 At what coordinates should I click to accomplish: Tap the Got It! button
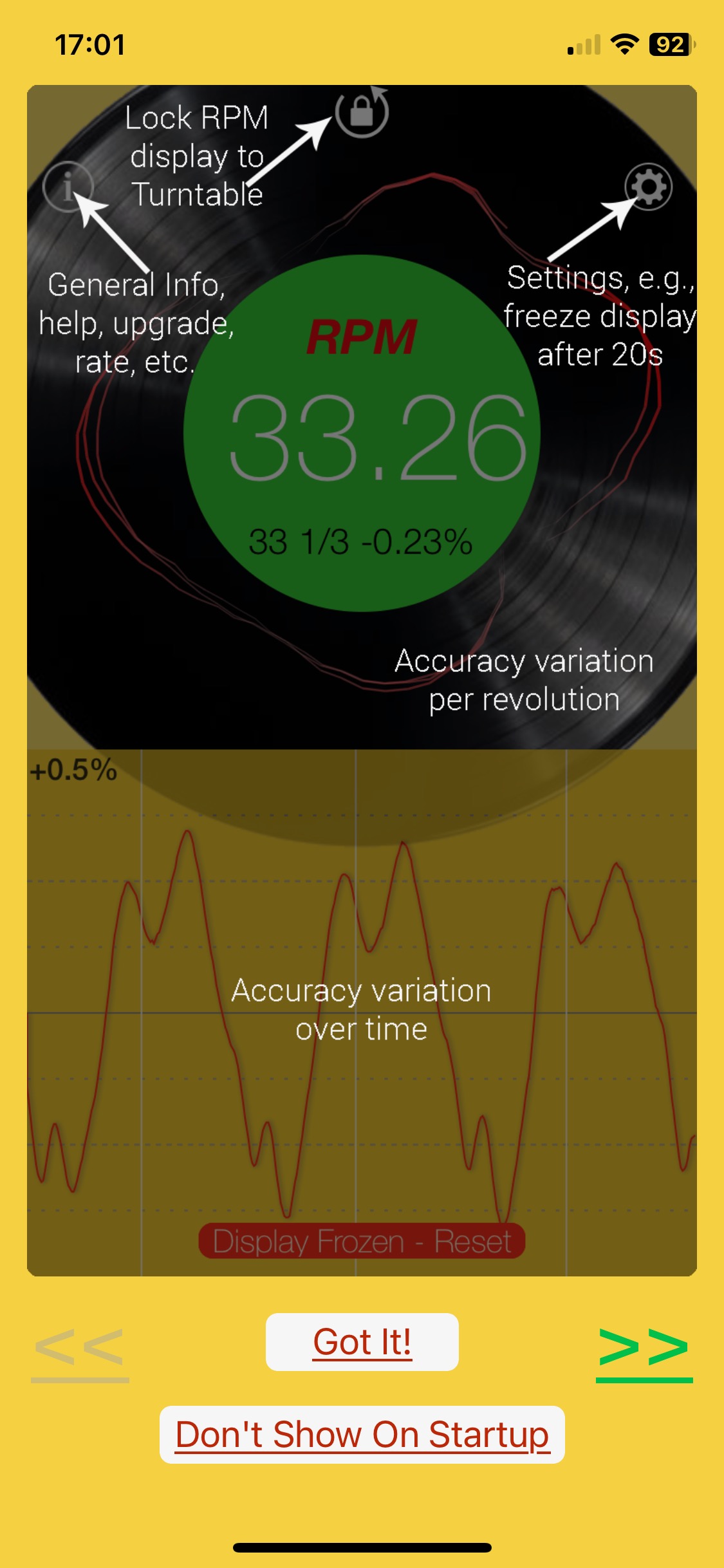point(362,1342)
